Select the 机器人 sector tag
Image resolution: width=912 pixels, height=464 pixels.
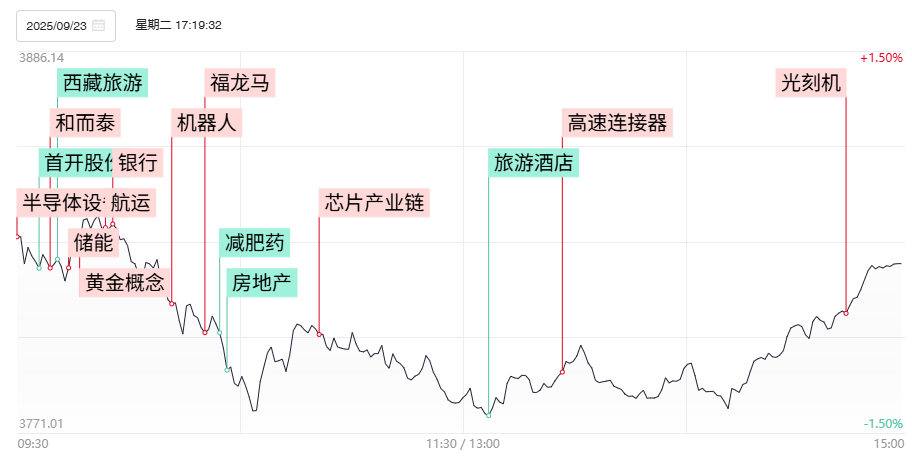coord(206,123)
